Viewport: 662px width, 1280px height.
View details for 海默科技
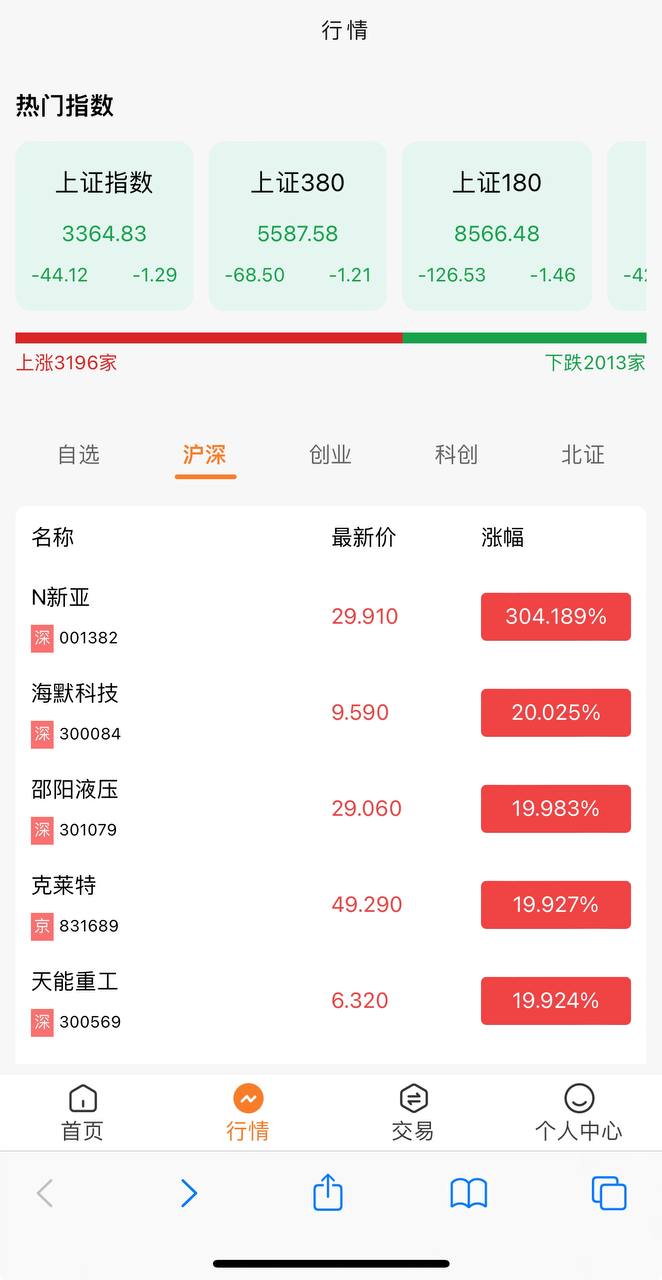pos(331,712)
